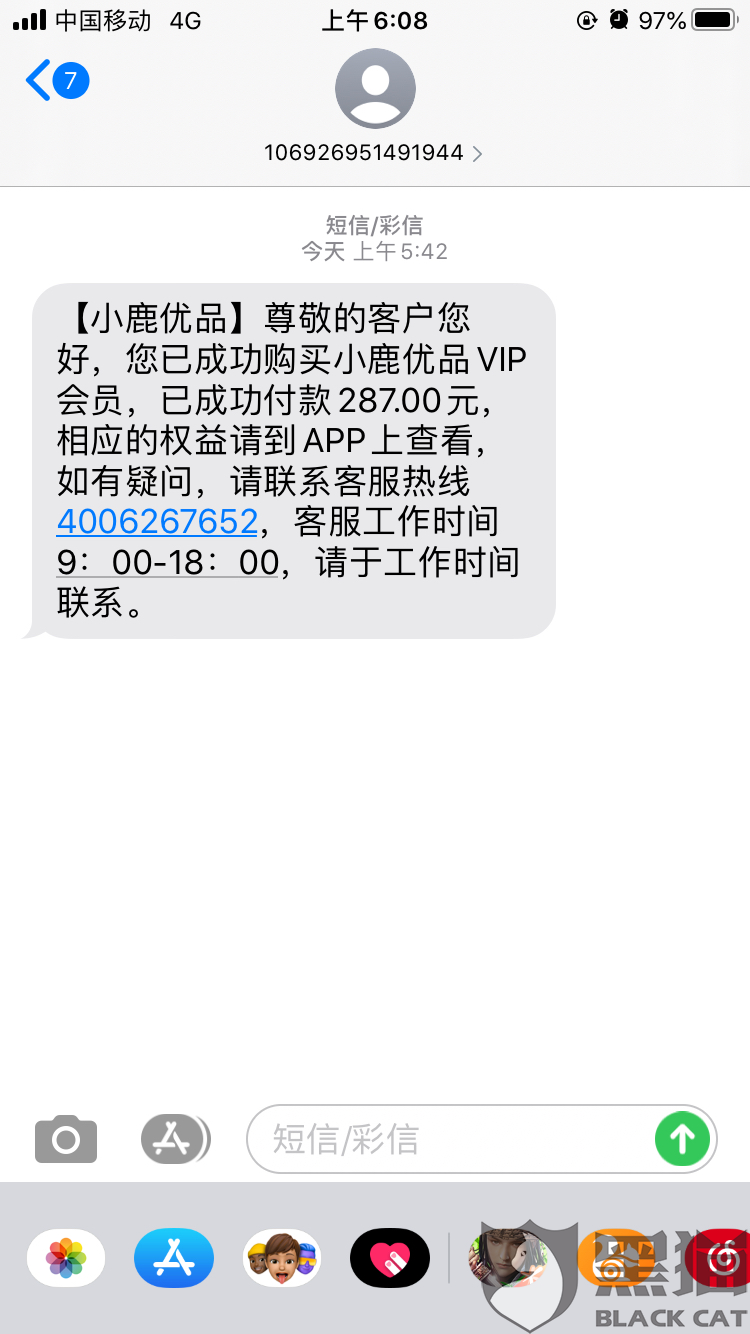Tap the orientation lock icon in status bar
750x1334 pixels.
pos(588,20)
